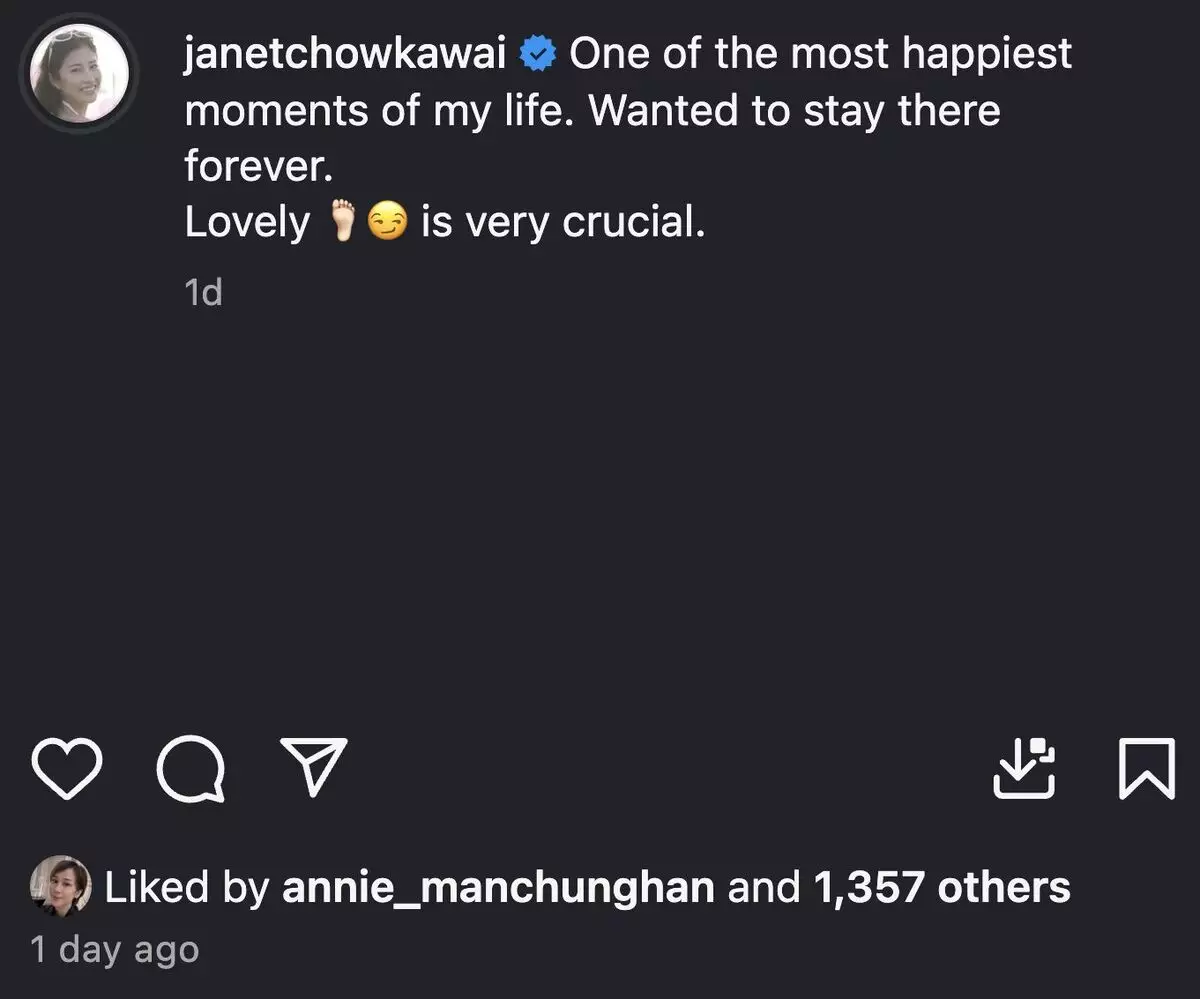This screenshot has width=1200, height=999.
Task: Like the post with the heart icon
Action: click(67, 768)
